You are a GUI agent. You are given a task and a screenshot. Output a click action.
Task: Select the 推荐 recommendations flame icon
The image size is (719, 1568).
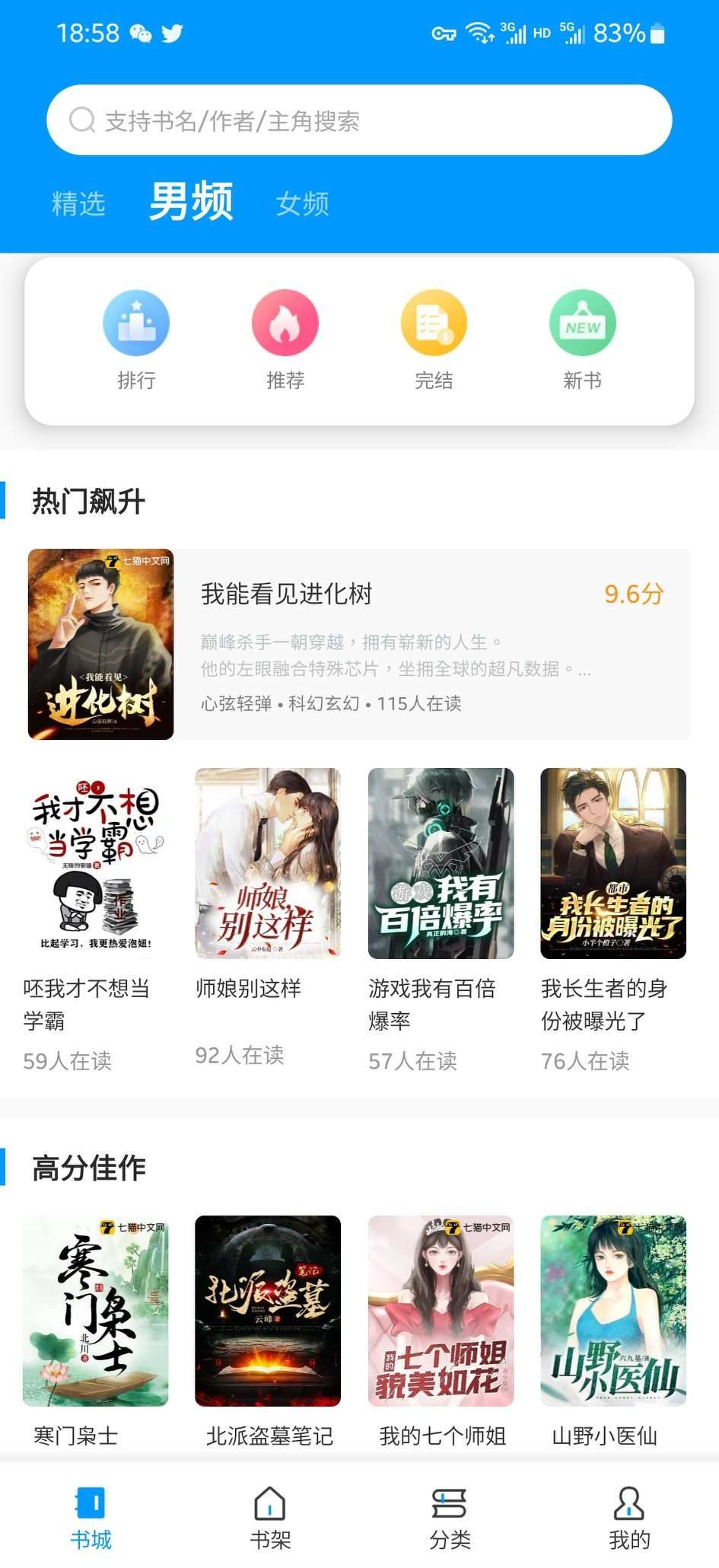click(285, 322)
